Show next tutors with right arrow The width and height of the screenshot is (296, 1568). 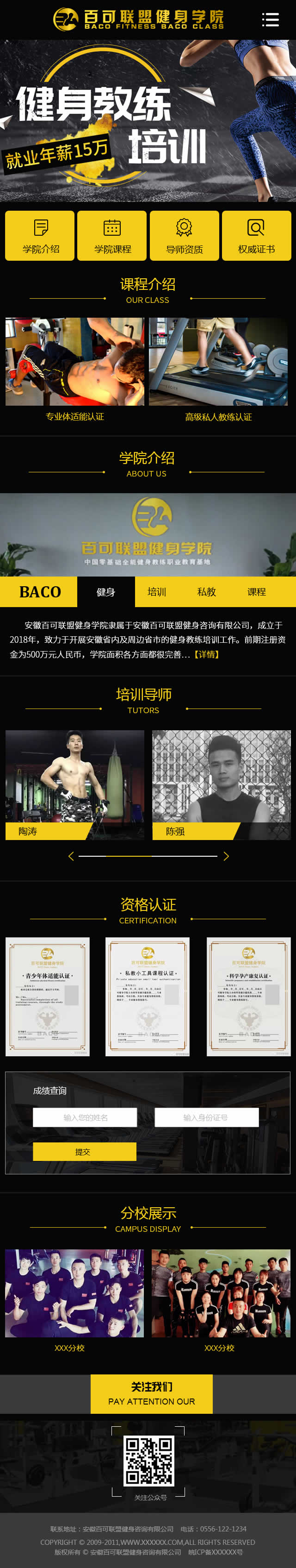[x=226, y=856]
